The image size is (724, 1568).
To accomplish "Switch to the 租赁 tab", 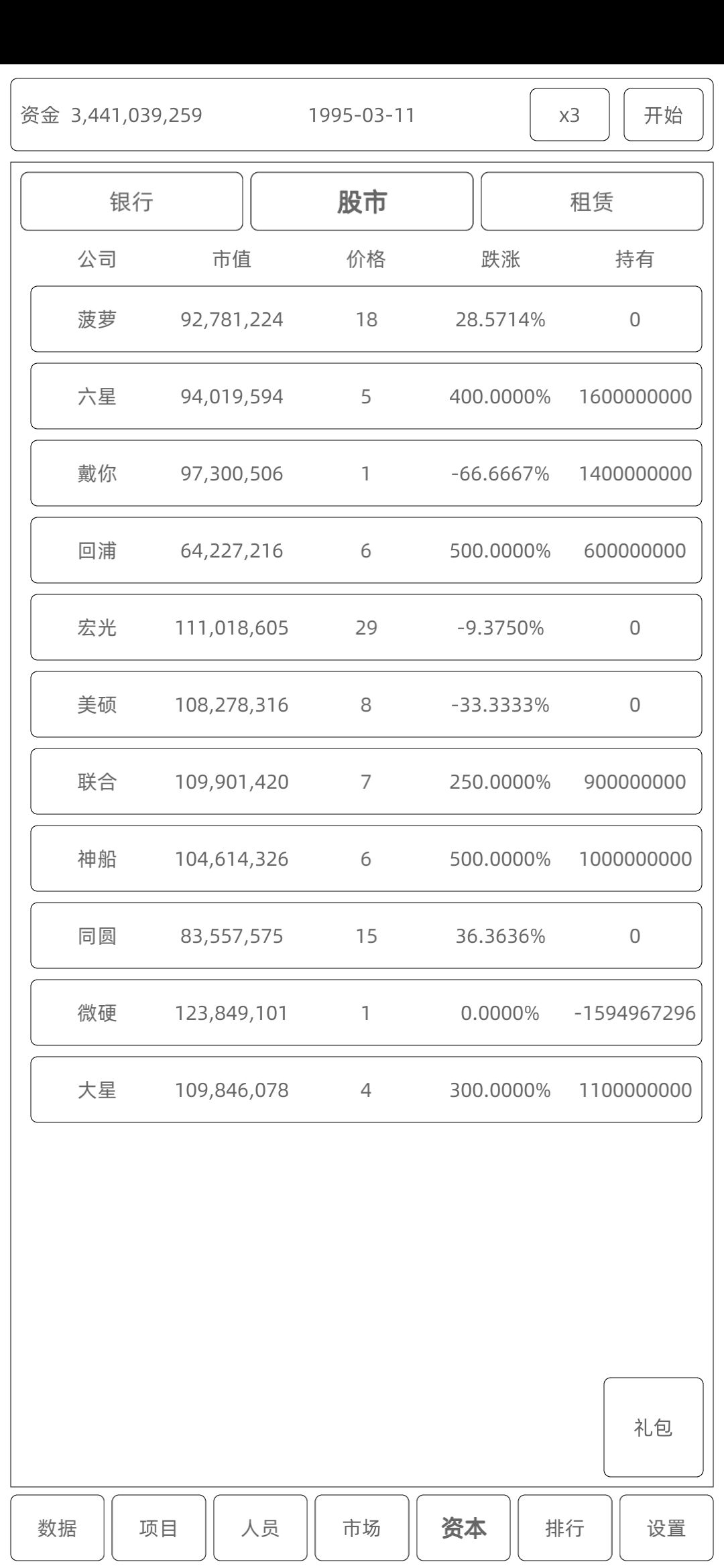I will click(592, 201).
